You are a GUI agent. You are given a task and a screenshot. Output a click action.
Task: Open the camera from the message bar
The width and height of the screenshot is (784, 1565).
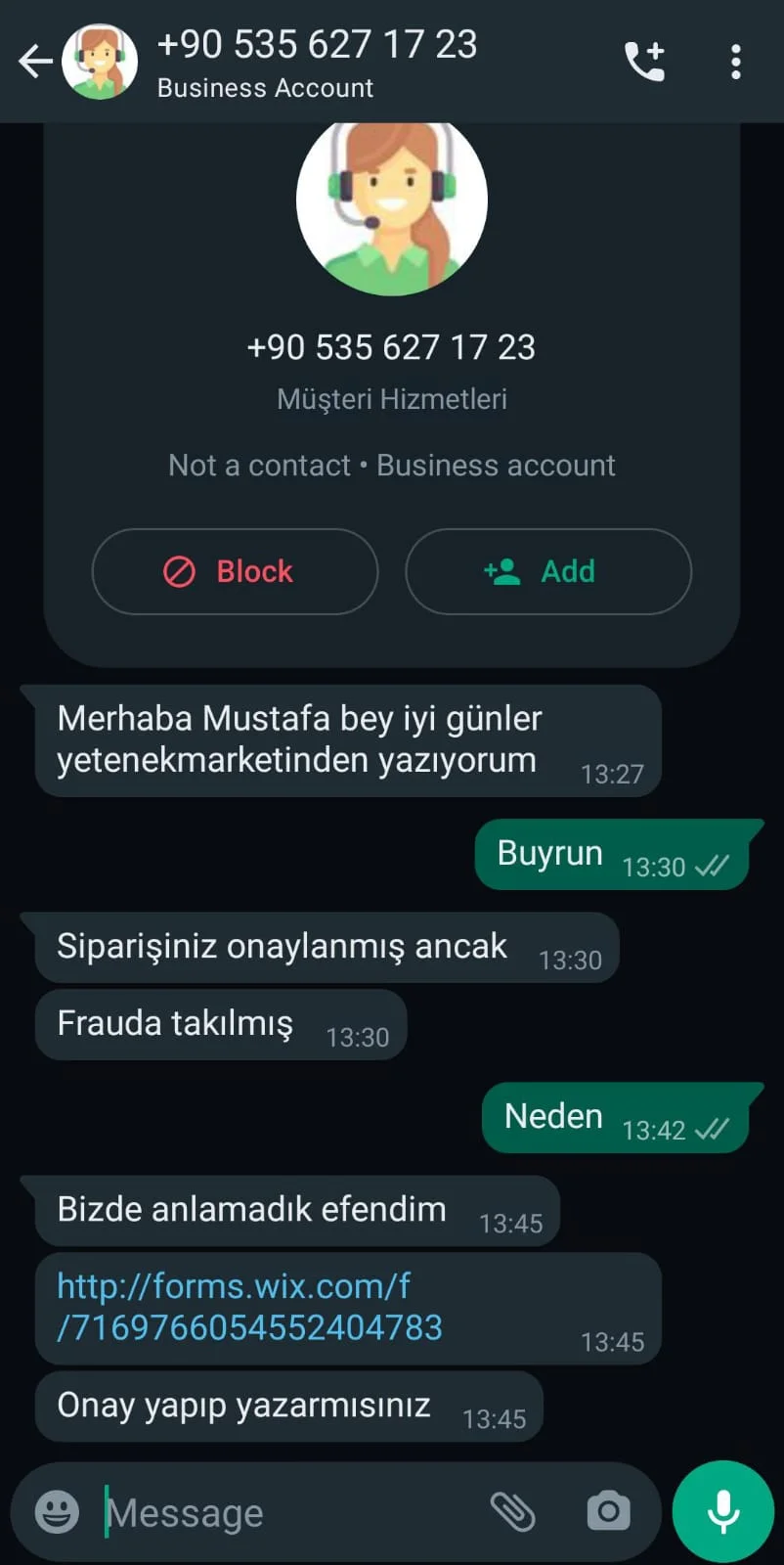(608, 1512)
